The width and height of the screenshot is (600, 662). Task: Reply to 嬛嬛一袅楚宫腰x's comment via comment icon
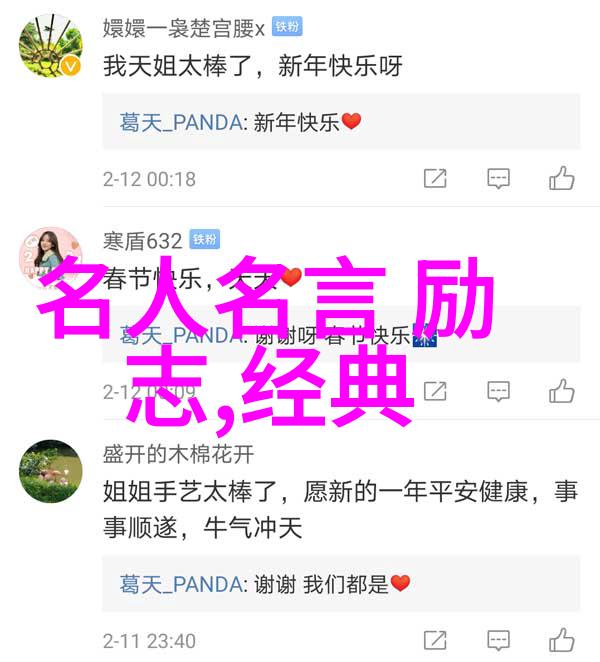tap(498, 179)
